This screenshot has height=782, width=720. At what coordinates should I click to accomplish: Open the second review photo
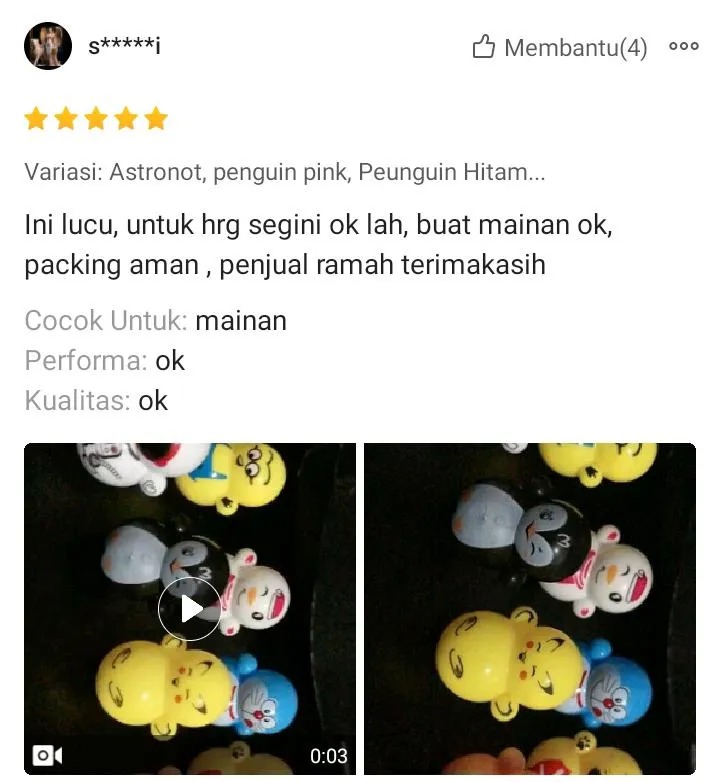530,608
